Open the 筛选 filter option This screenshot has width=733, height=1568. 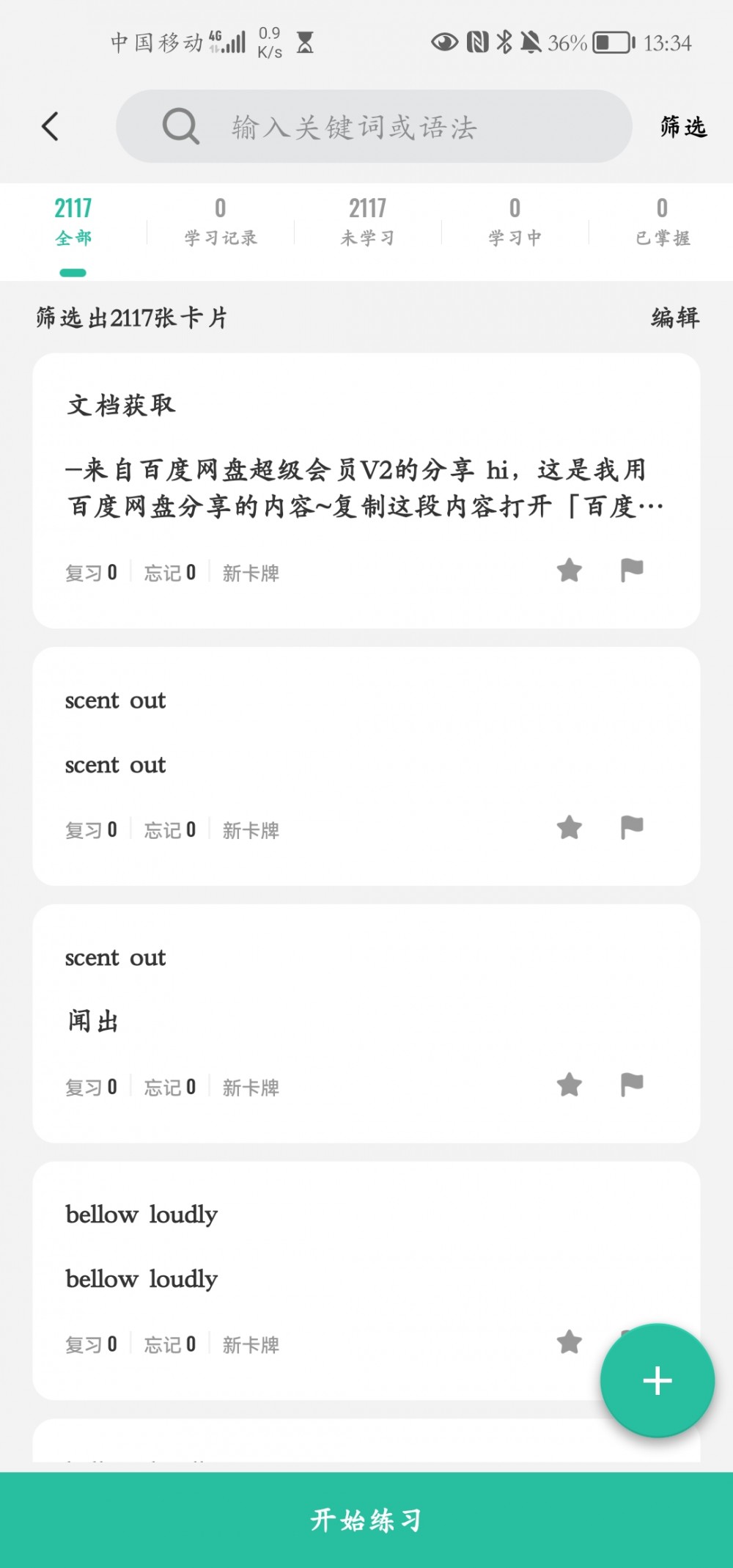(683, 126)
